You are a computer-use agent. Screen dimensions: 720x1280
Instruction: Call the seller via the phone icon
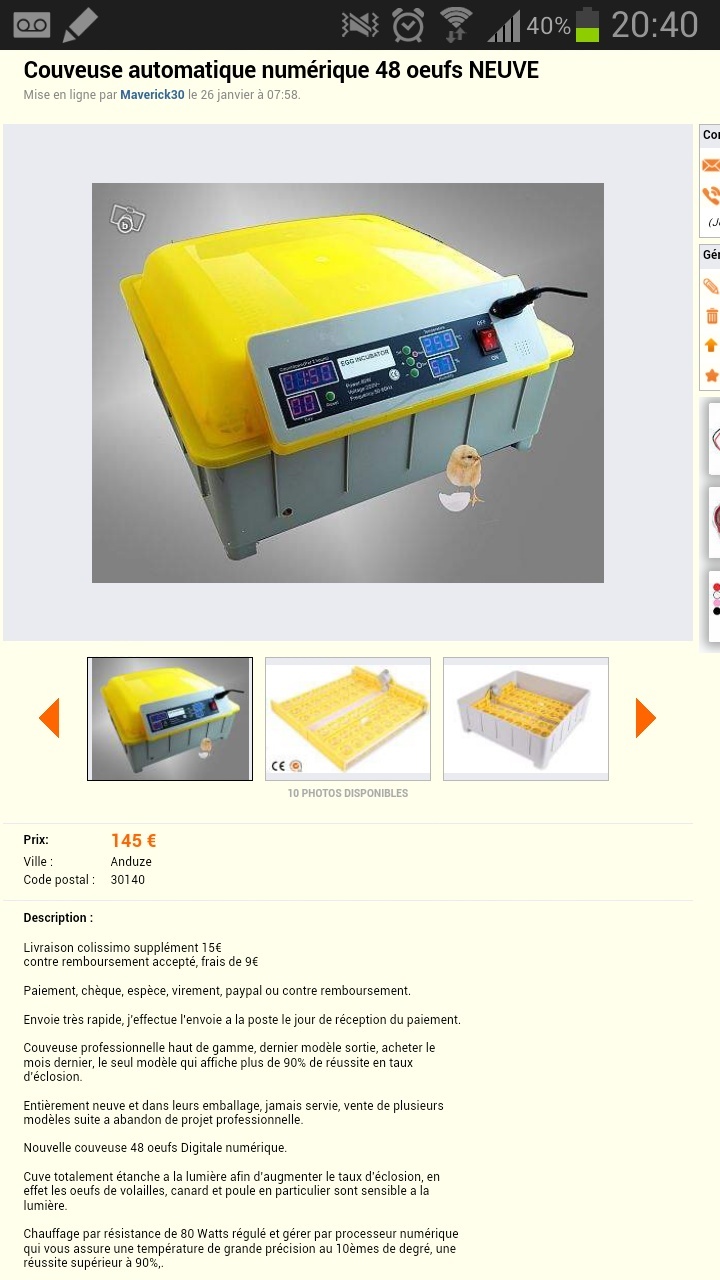click(x=711, y=195)
